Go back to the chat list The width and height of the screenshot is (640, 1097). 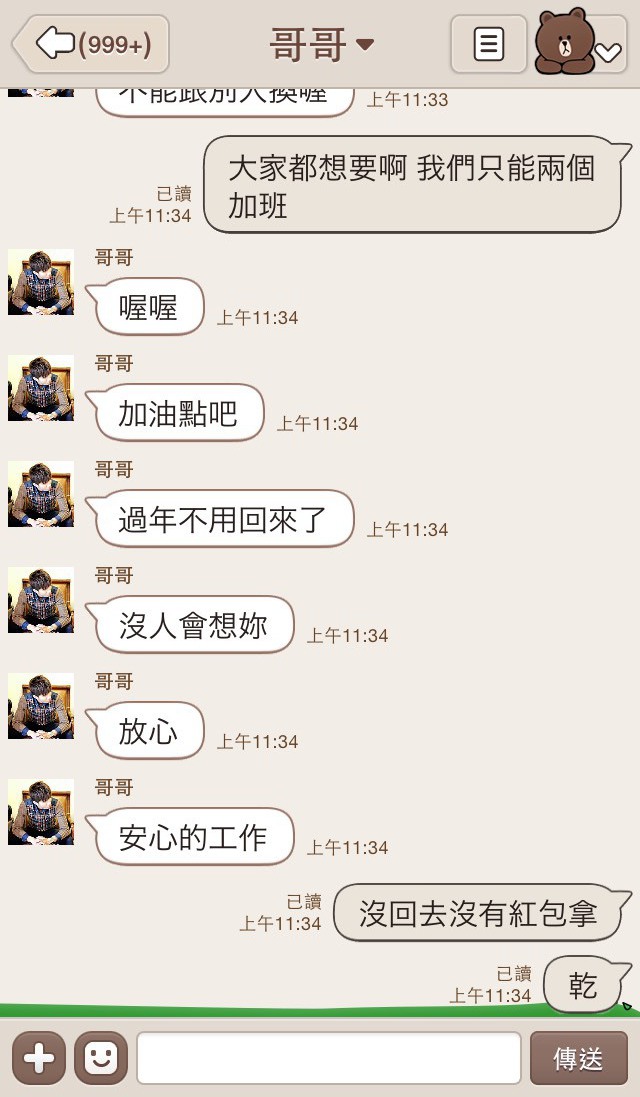click(92, 44)
